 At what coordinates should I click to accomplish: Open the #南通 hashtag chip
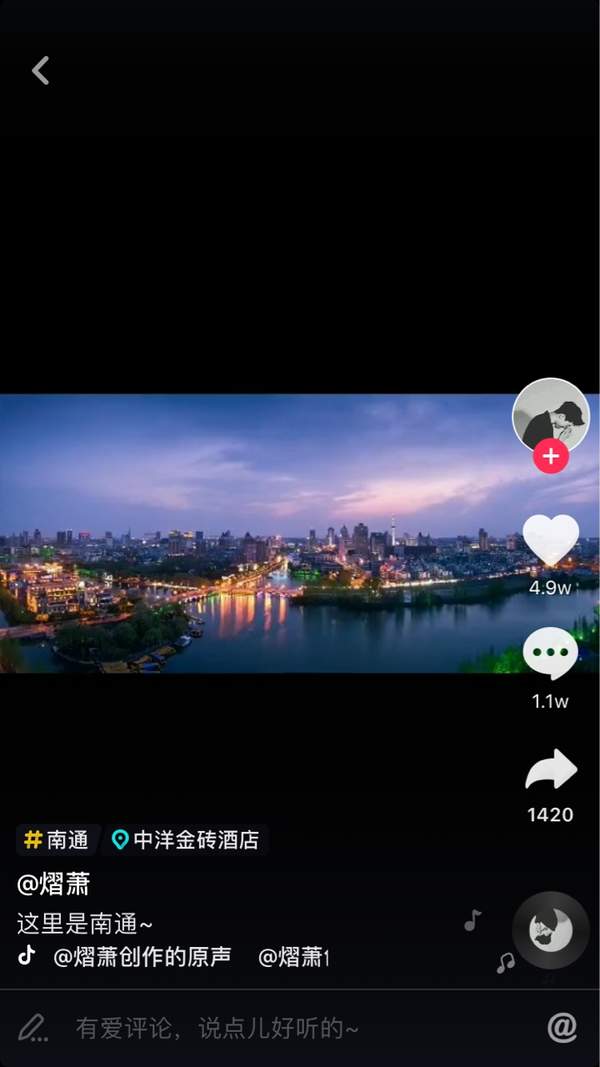pos(57,840)
